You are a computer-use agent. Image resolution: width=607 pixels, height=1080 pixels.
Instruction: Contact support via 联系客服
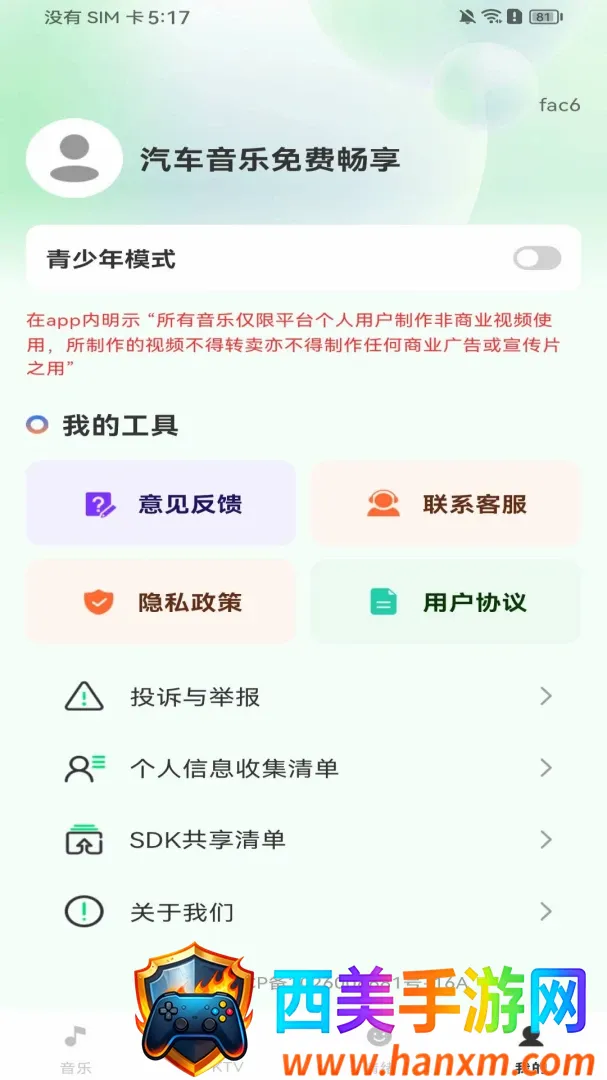point(446,503)
